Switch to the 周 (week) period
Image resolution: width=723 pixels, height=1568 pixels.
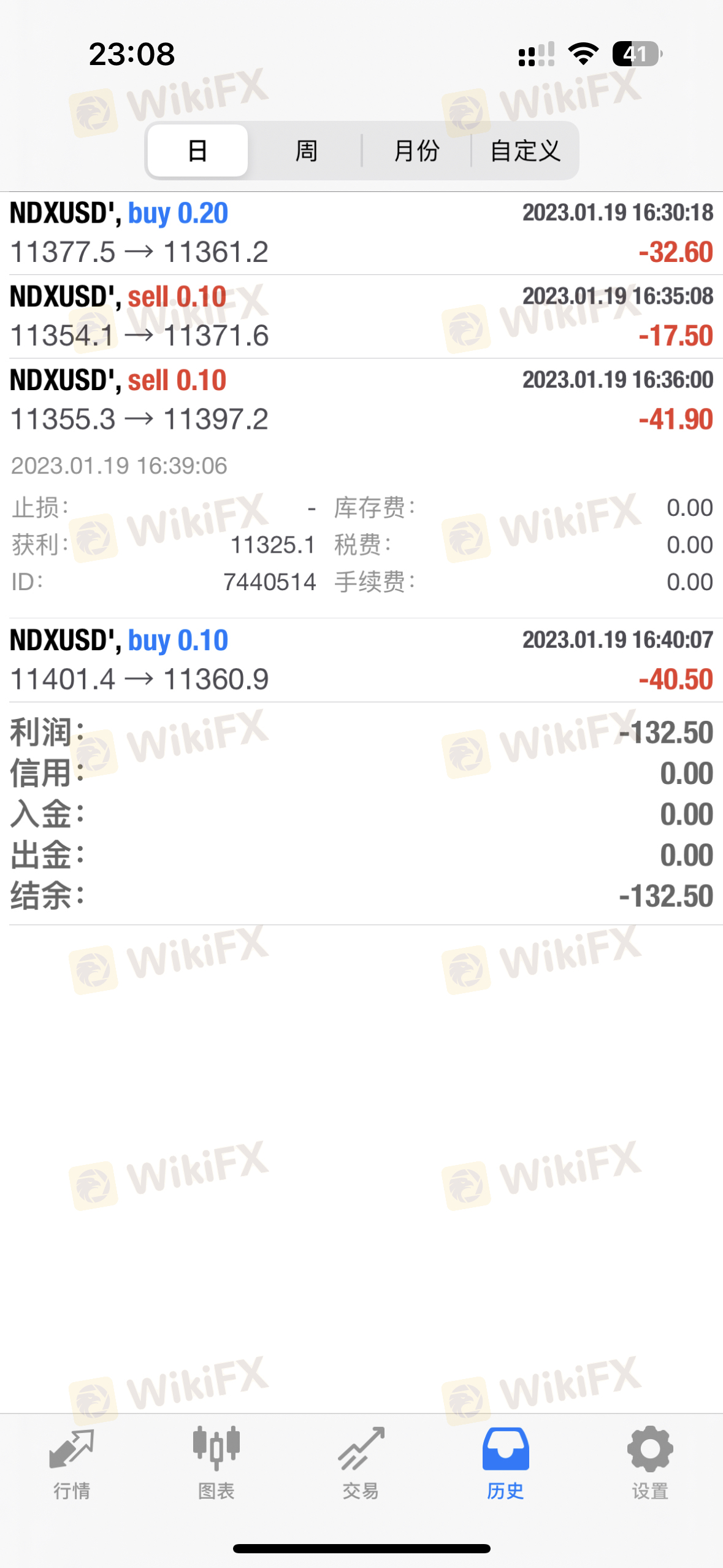pyautogui.click(x=306, y=150)
